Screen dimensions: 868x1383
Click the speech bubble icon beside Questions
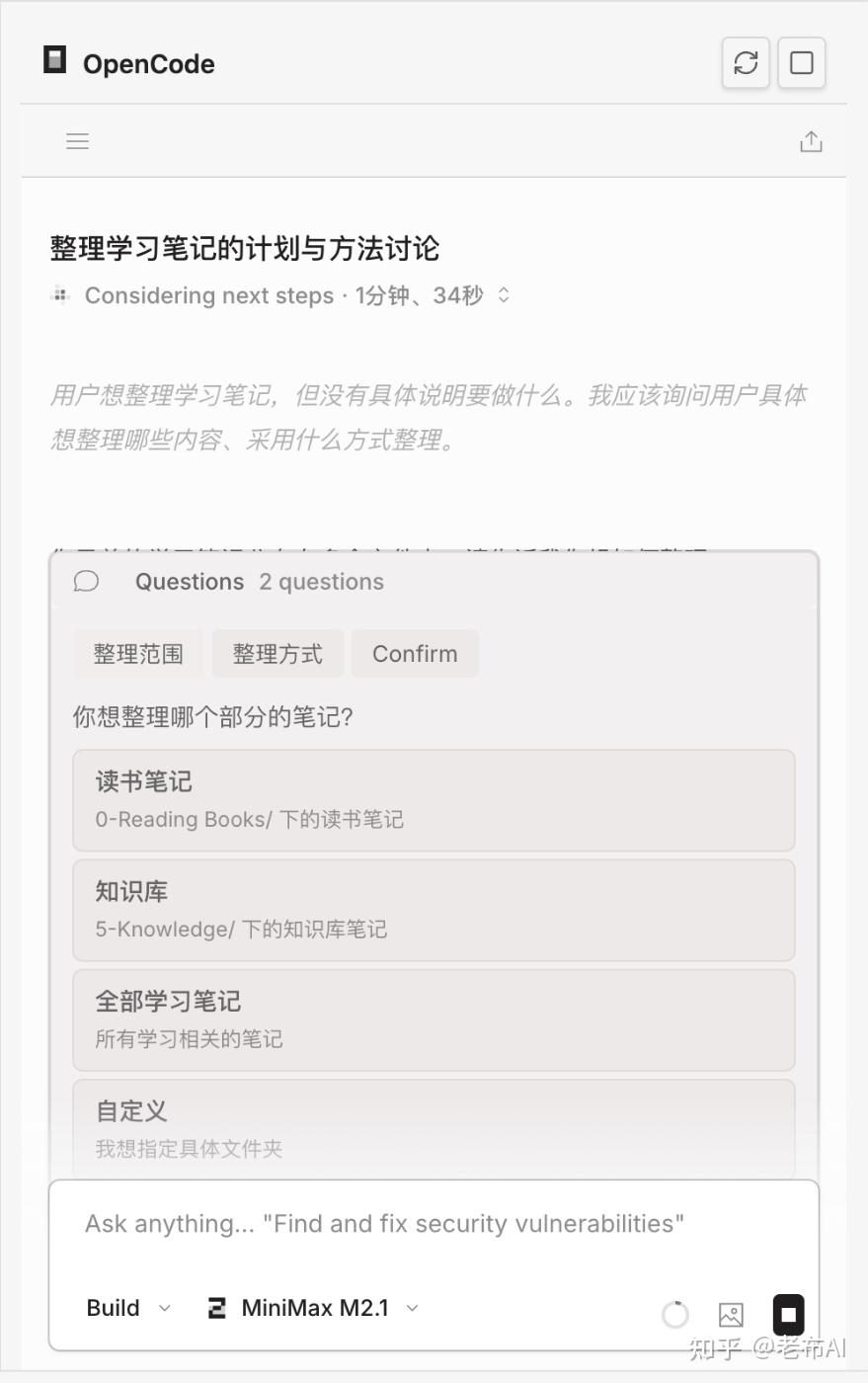pos(86,581)
